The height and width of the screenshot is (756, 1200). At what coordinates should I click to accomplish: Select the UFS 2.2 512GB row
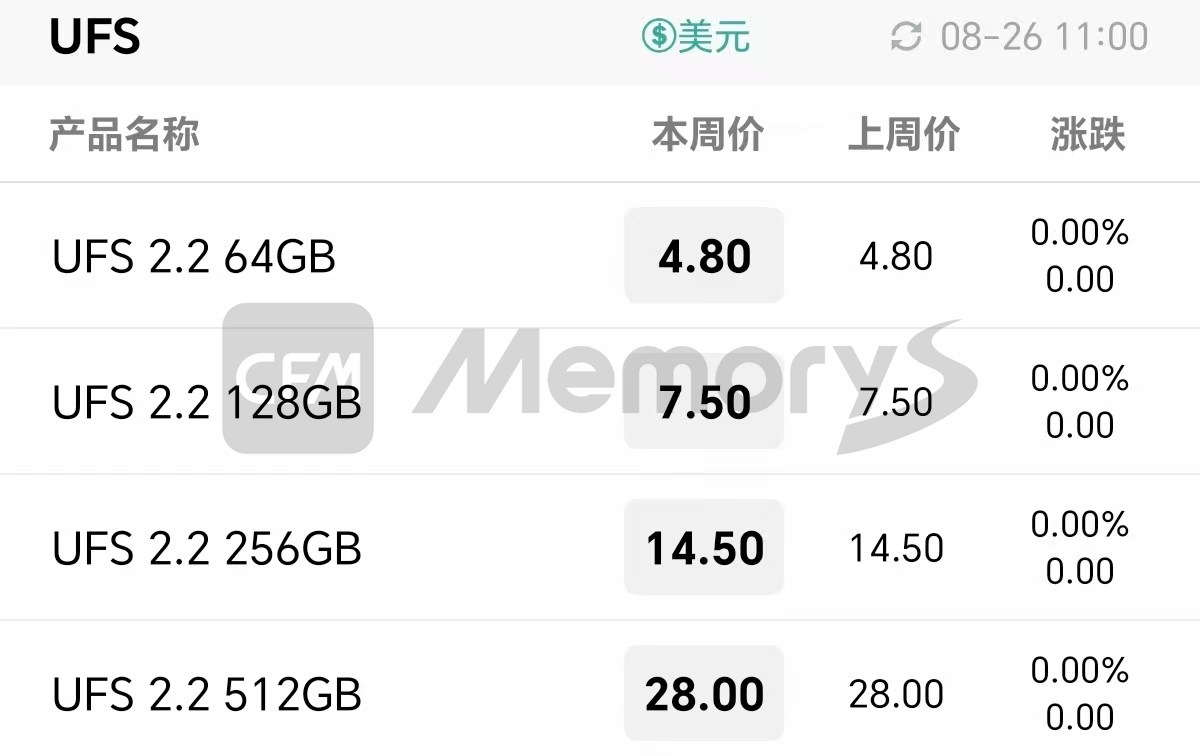(207, 695)
